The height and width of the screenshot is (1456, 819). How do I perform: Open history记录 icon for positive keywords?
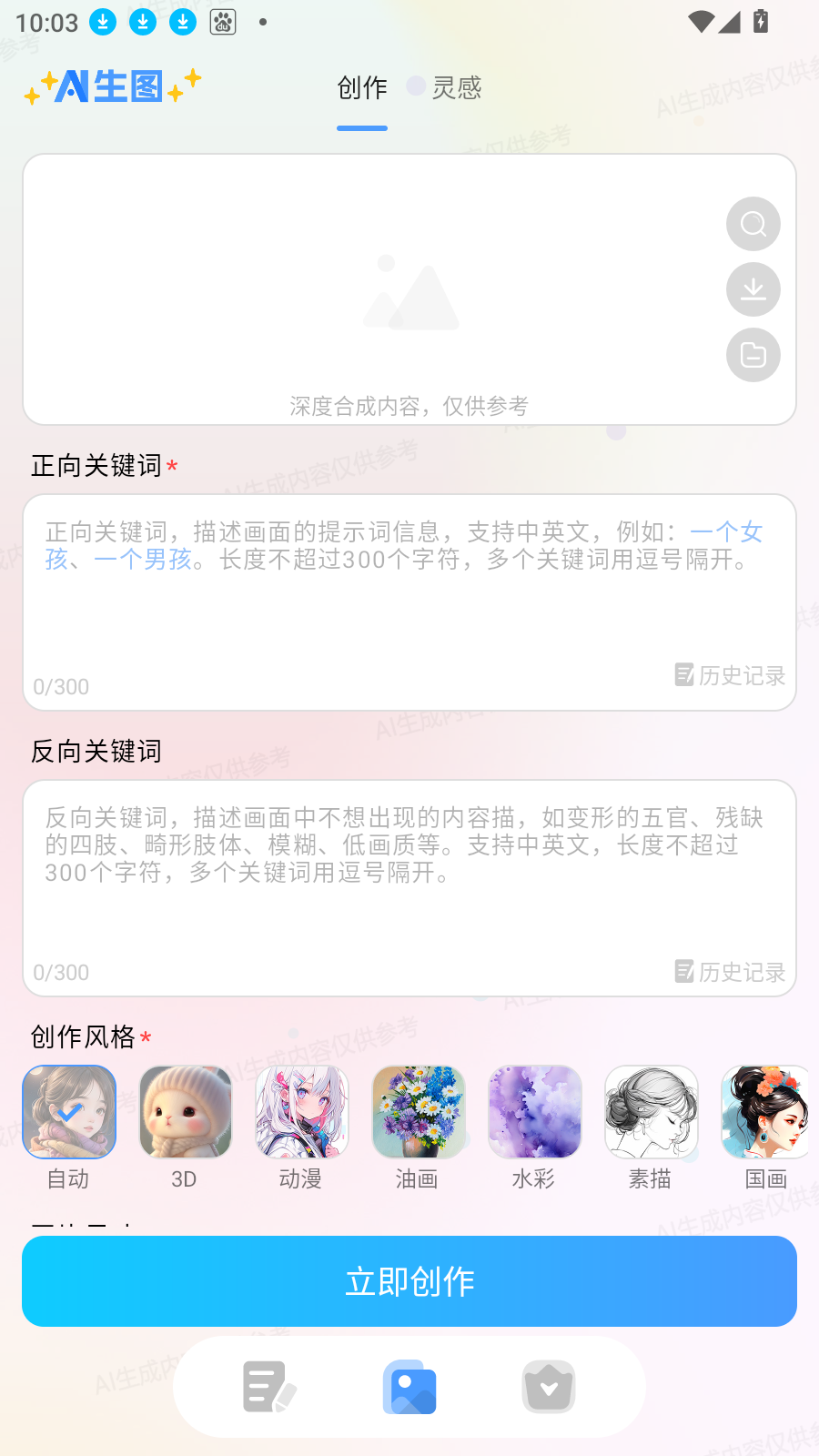click(729, 676)
